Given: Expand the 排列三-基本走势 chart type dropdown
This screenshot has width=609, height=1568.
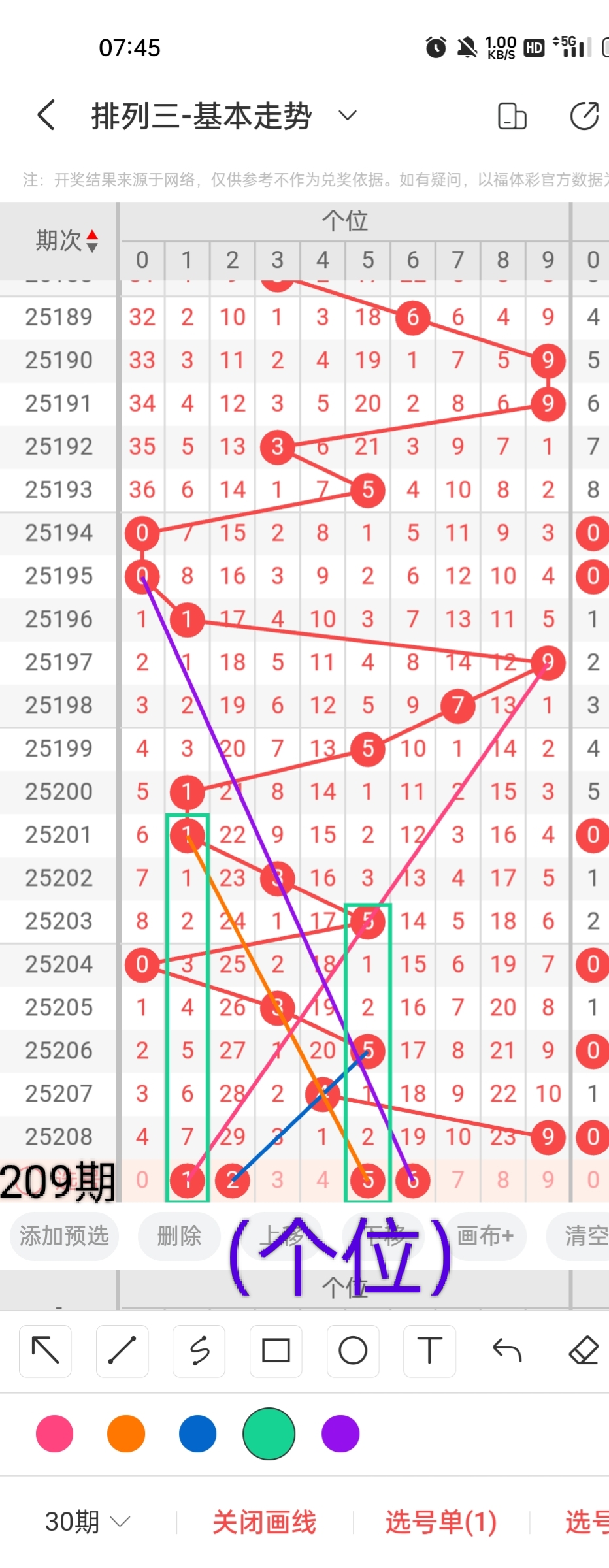Looking at the screenshot, I should point(348,116).
